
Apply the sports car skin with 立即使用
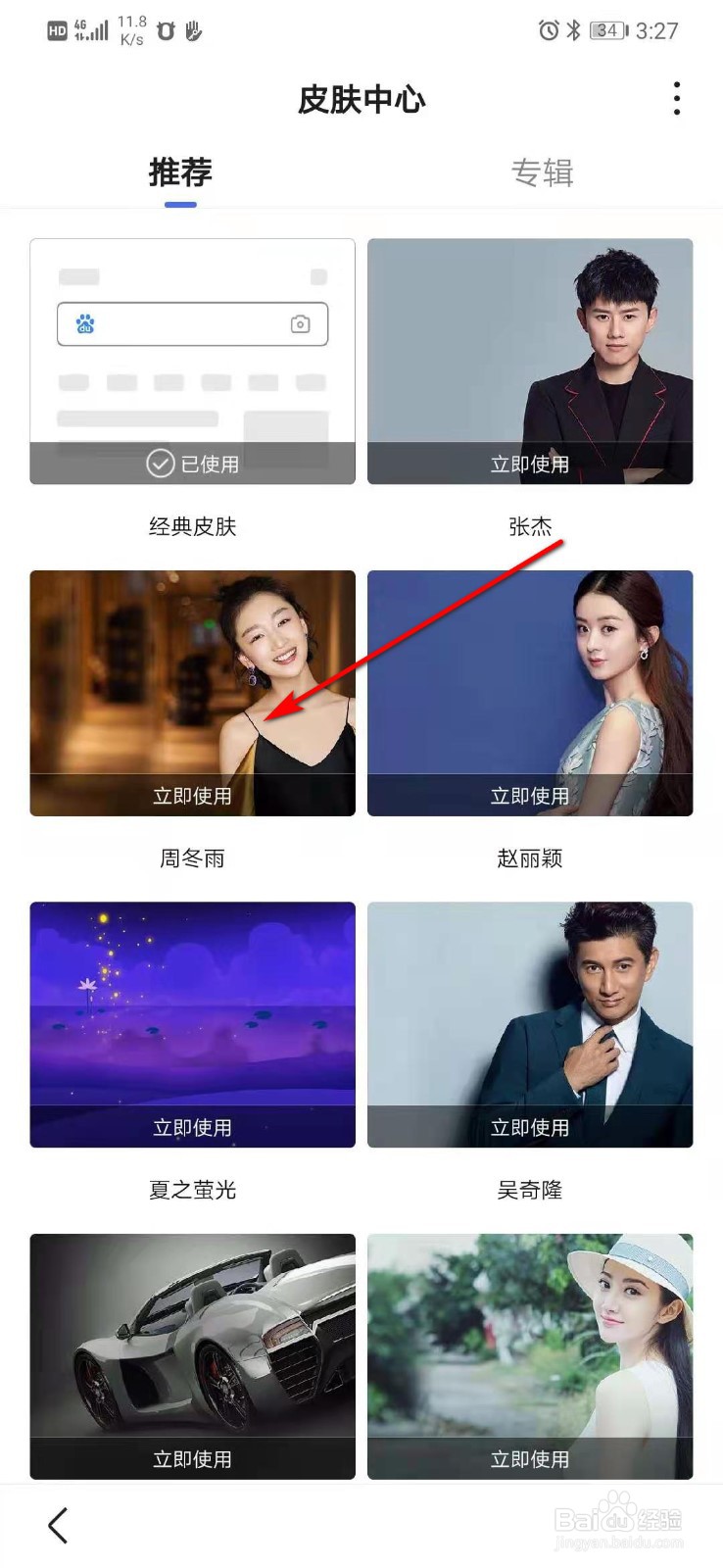pyautogui.click(x=192, y=1458)
